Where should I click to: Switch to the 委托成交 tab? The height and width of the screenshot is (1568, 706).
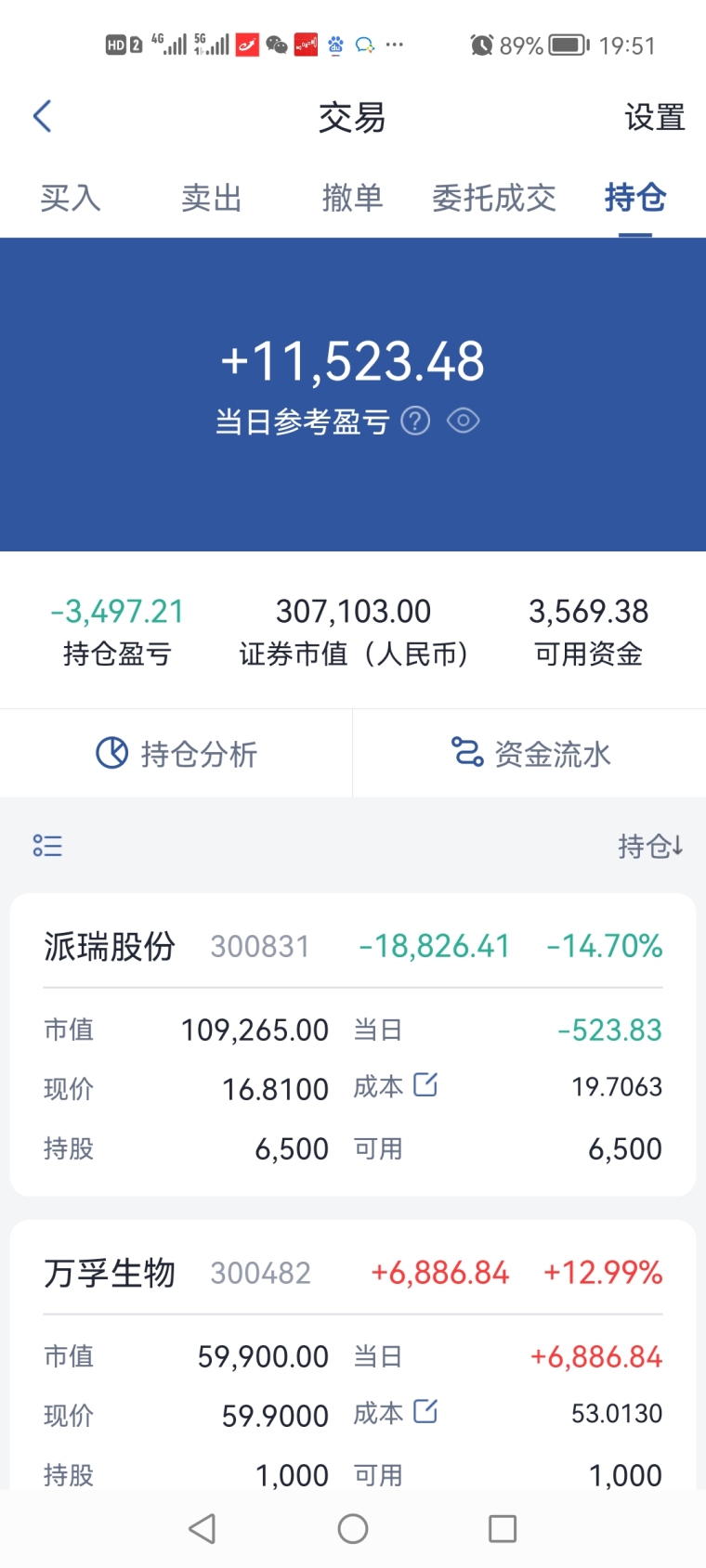[x=494, y=198]
